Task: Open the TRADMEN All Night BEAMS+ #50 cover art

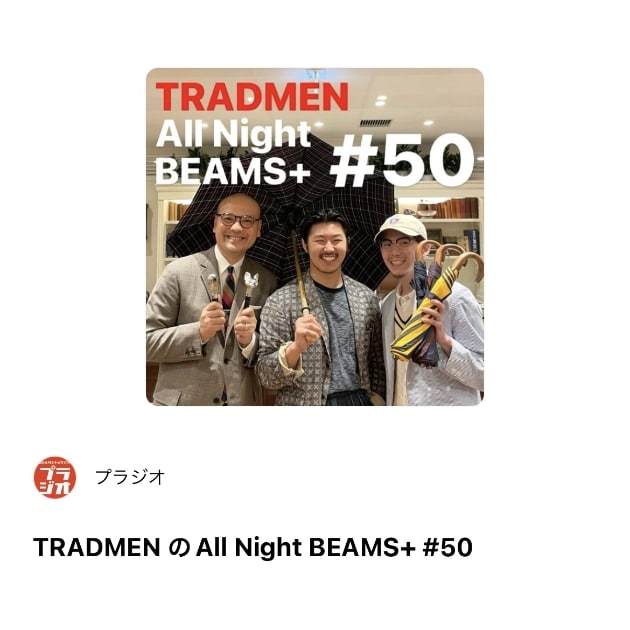Action: 314,236
